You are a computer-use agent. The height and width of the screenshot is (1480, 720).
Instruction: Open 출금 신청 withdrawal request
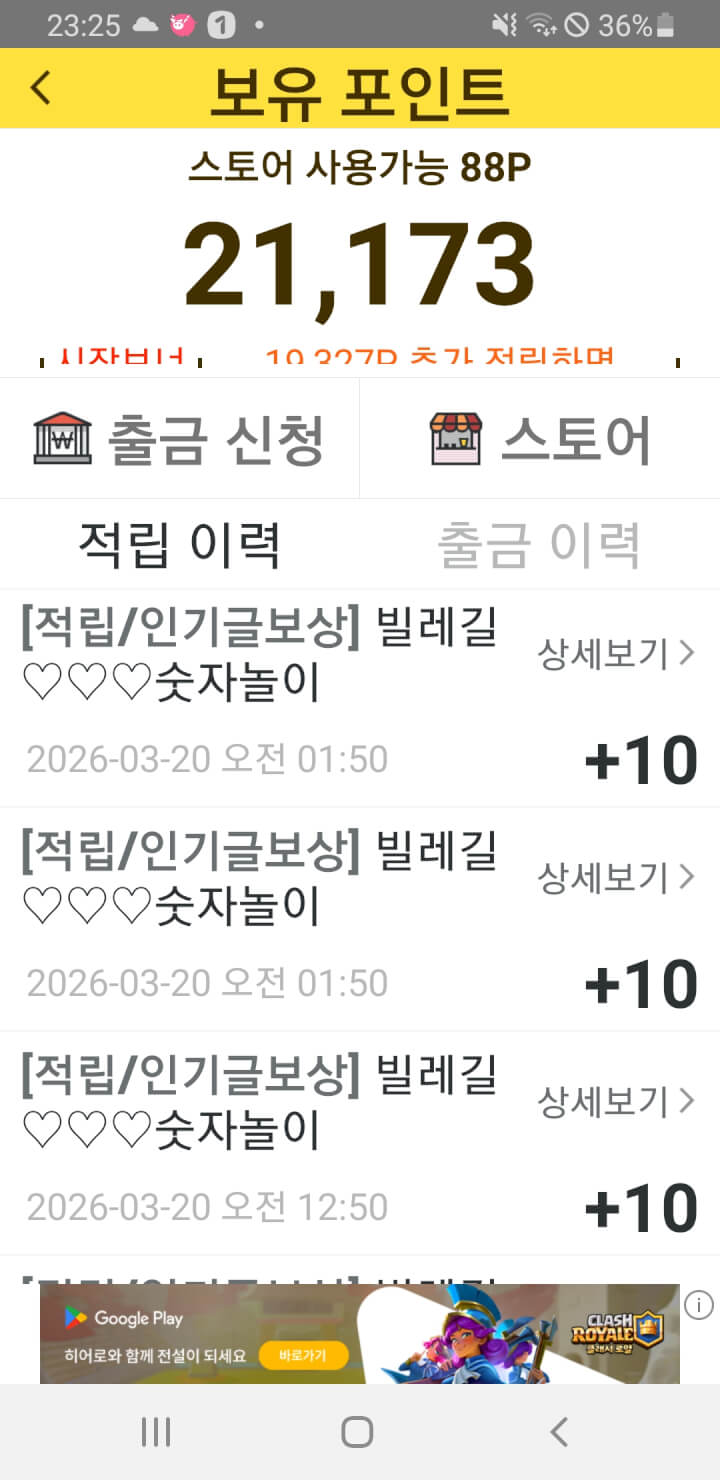click(x=180, y=438)
